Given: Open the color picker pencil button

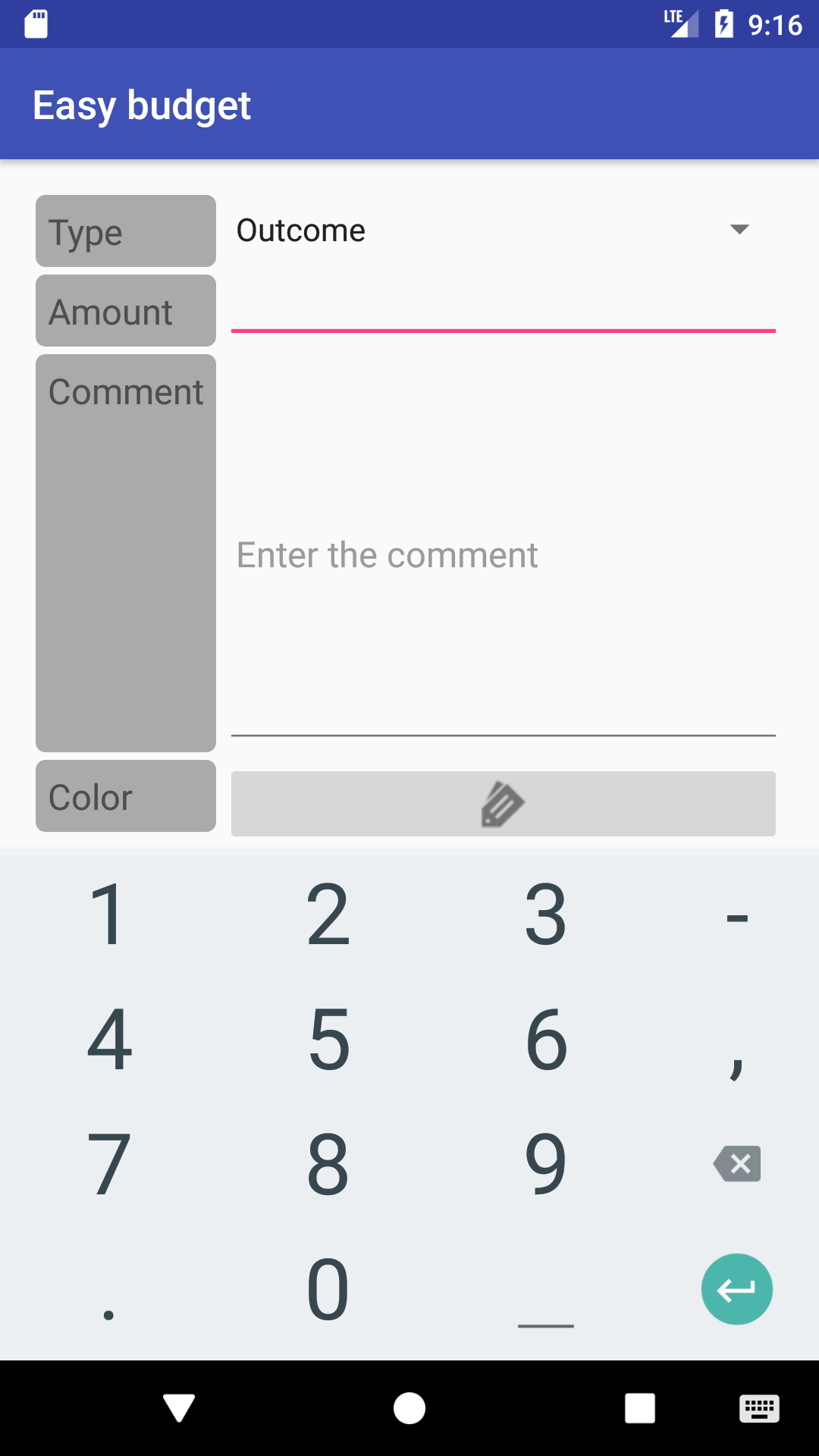Looking at the screenshot, I should tap(503, 804).
